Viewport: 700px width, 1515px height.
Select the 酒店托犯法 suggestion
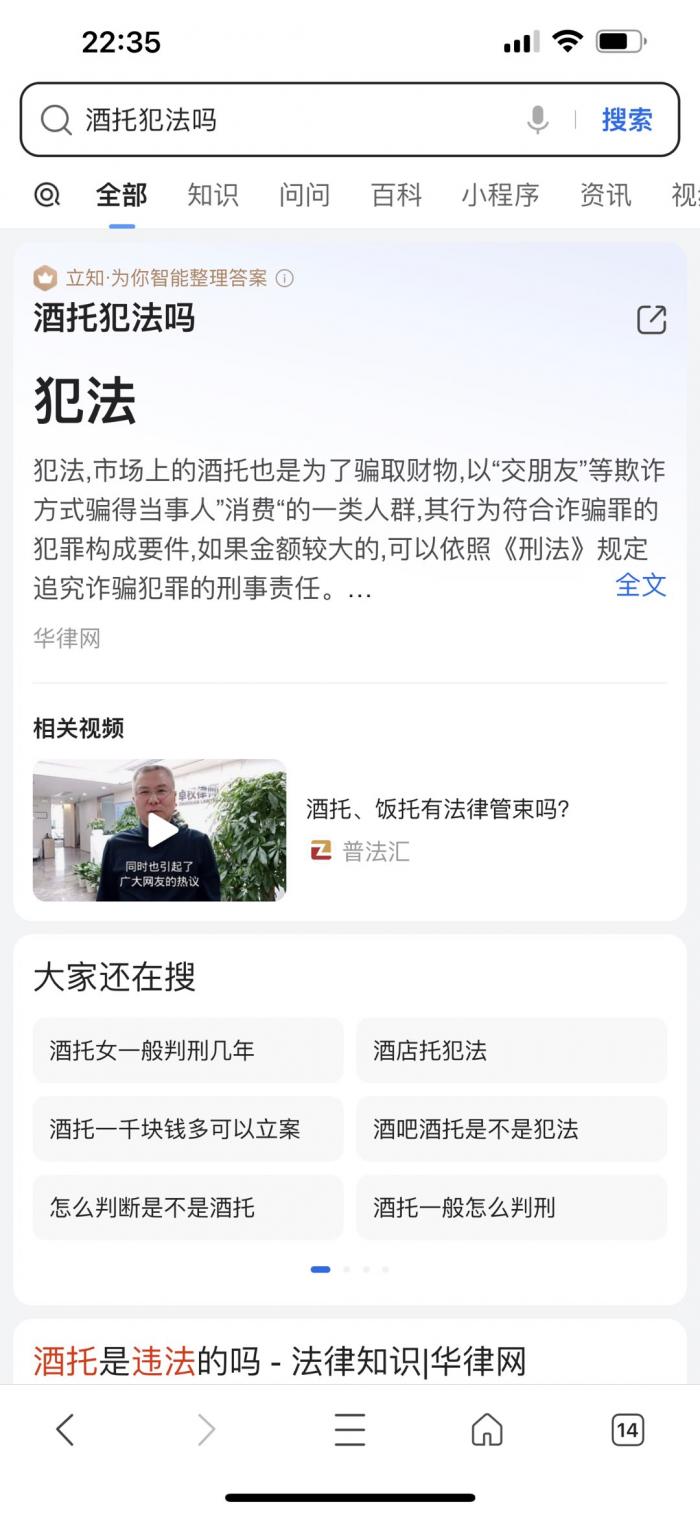pos(511,1050)
